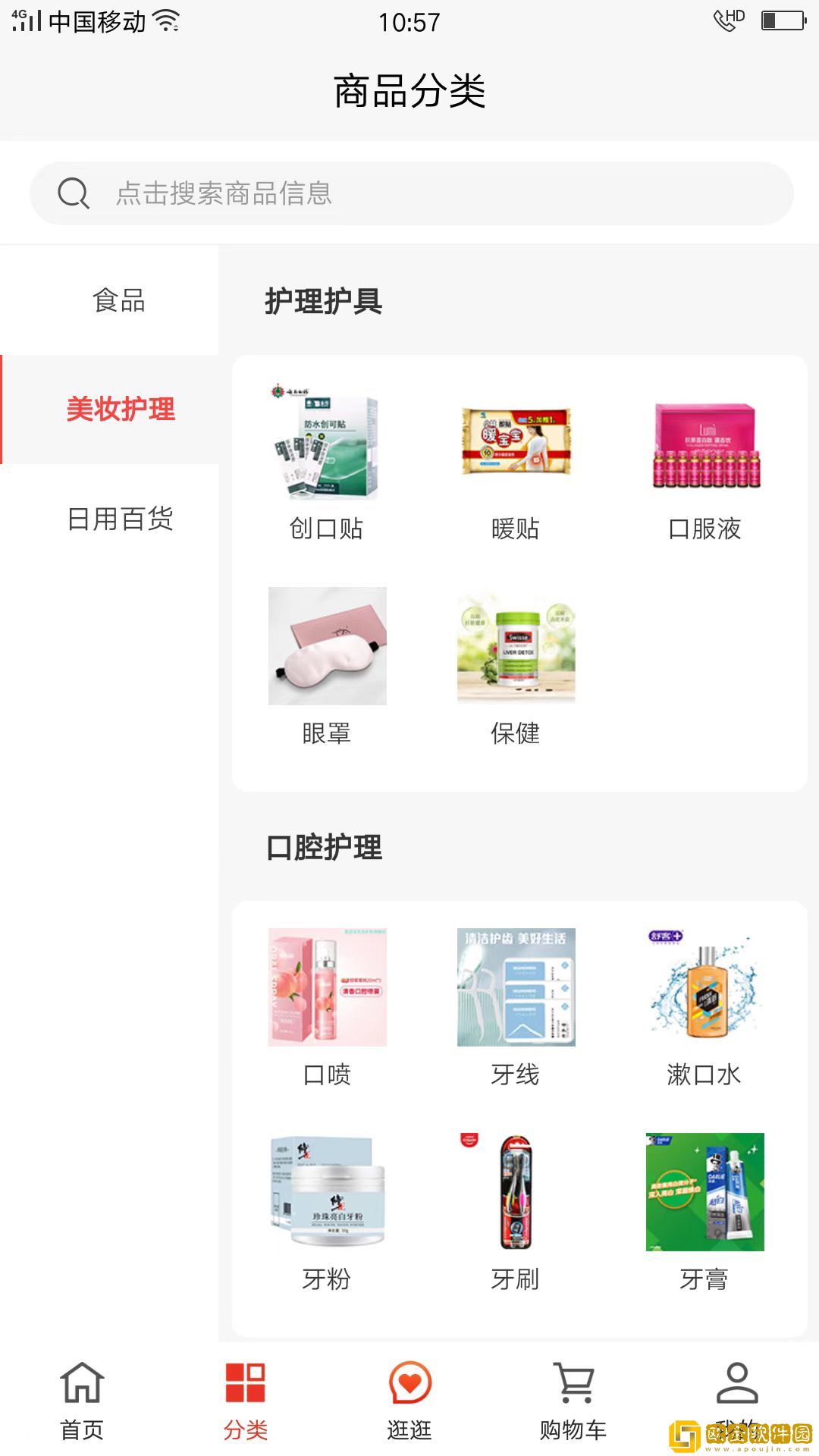Select the 口喷 mouth spray category icon
Image resolution: width=819 pixels, height=1456 pixels.
[326, 986]
